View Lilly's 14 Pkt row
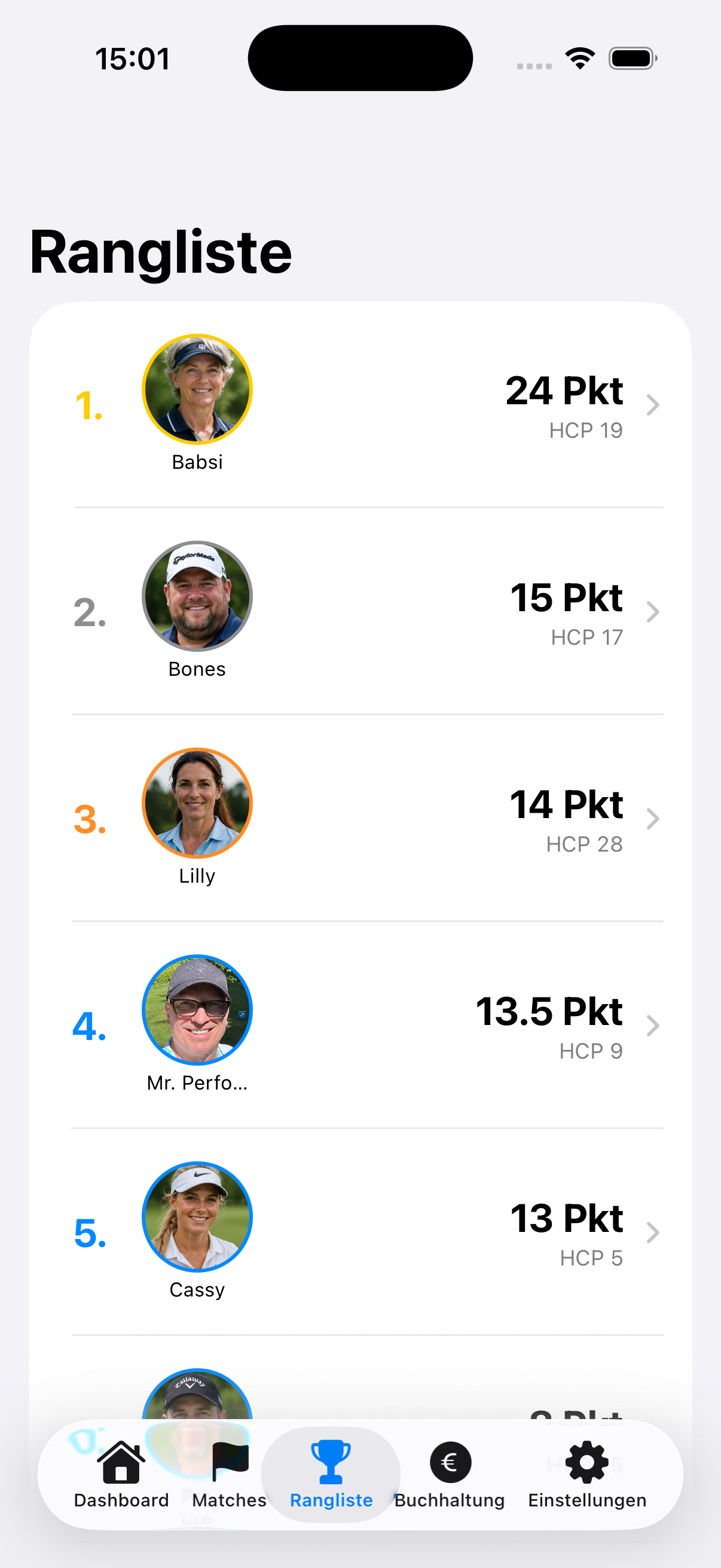 (360, 818)
